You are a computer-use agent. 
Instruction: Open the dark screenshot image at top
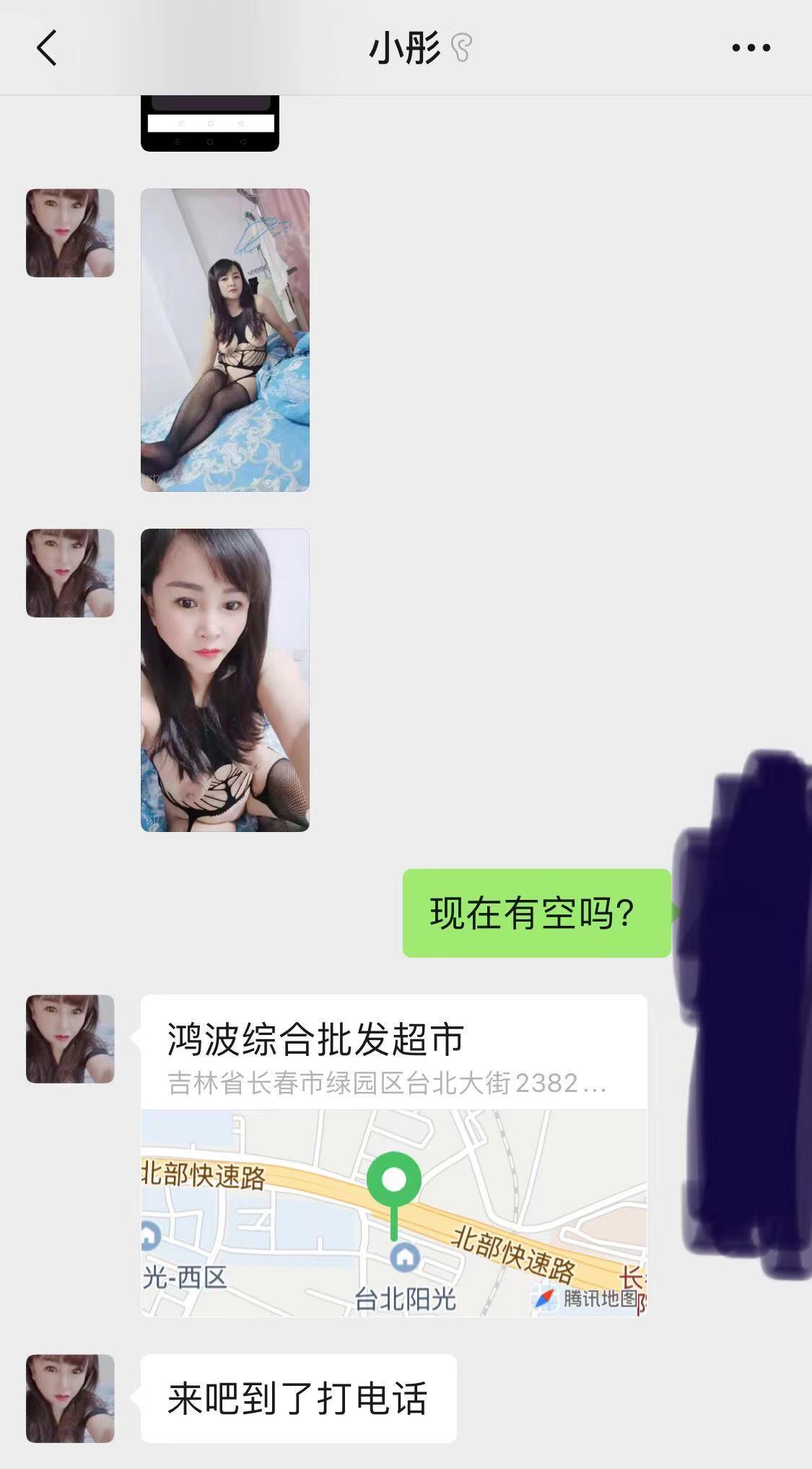tap(209, 123)
